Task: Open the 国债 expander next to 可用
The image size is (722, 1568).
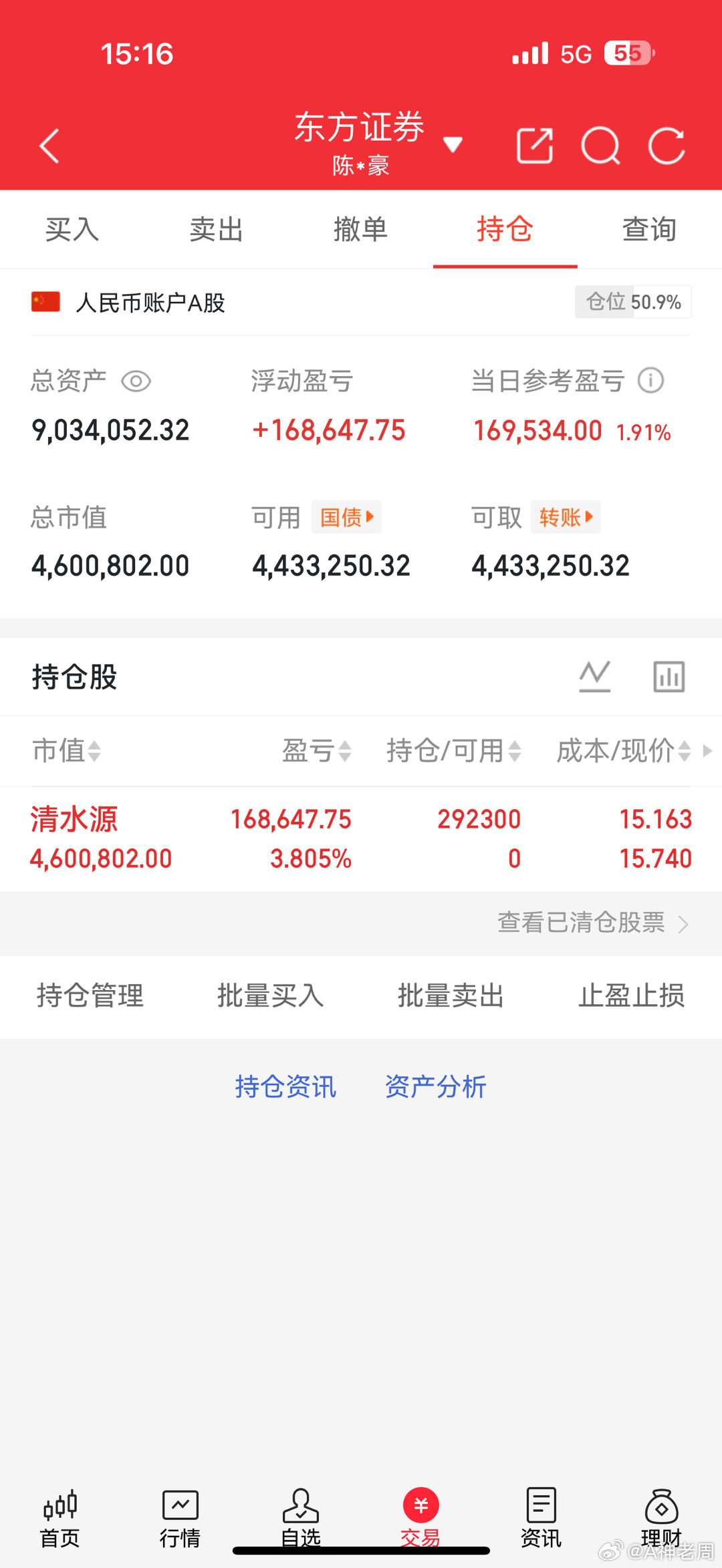Action: coord(346,516)
